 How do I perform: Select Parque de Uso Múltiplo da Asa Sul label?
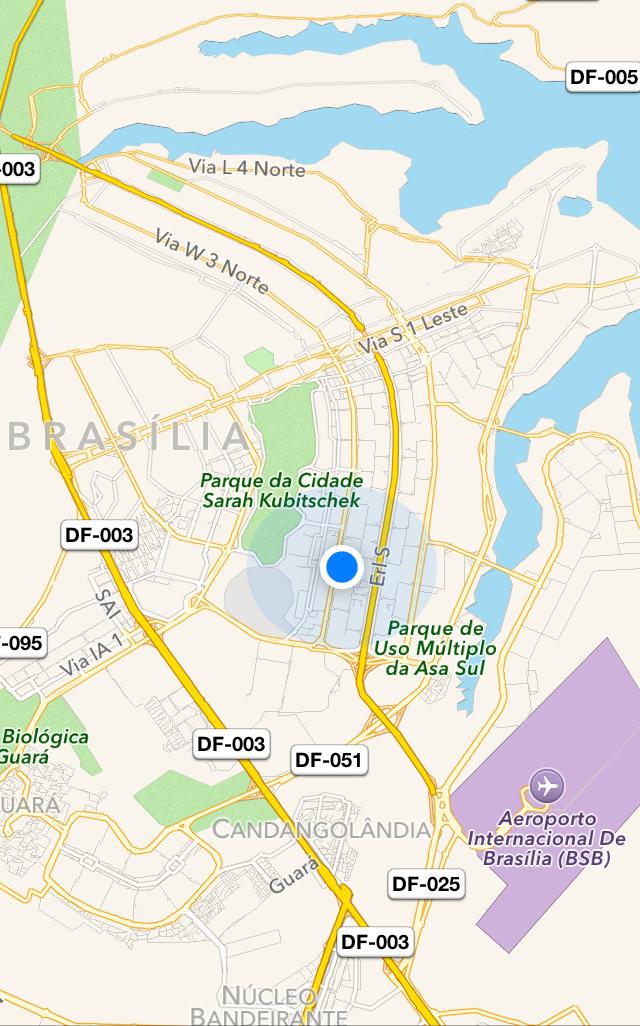point(435,648)
